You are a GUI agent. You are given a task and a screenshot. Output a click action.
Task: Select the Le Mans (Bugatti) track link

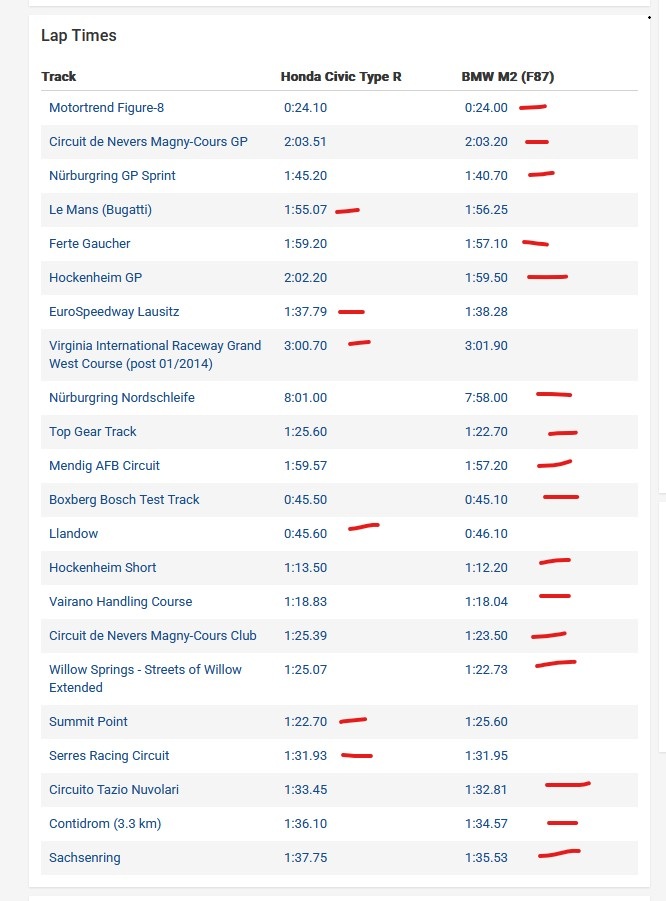(x=100, y=210)
